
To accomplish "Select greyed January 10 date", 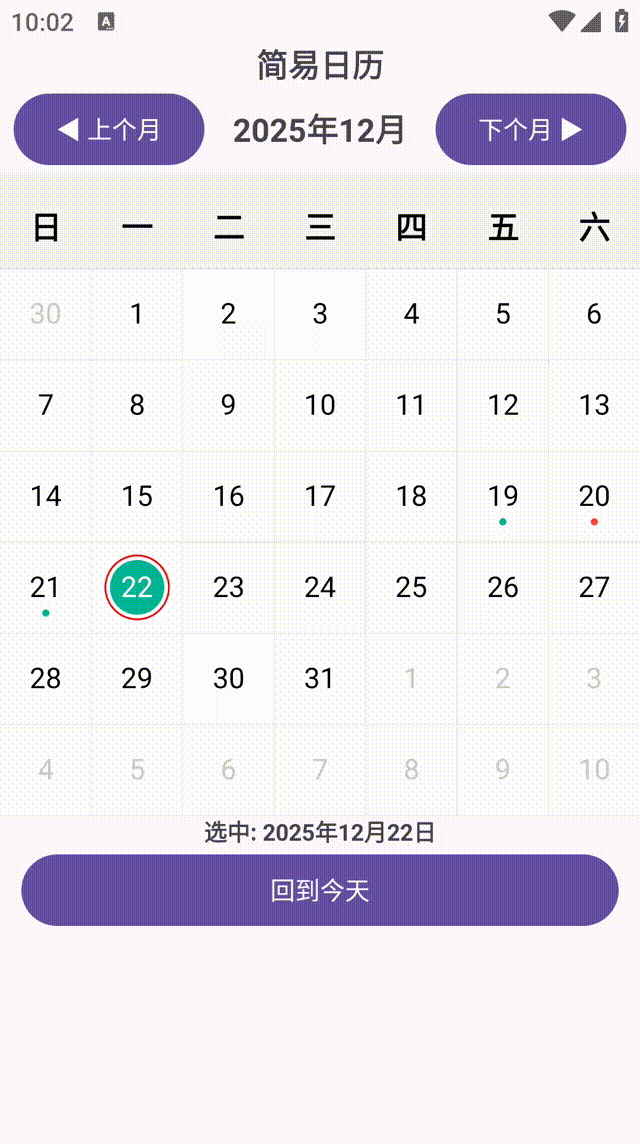I will pos(594,769).
